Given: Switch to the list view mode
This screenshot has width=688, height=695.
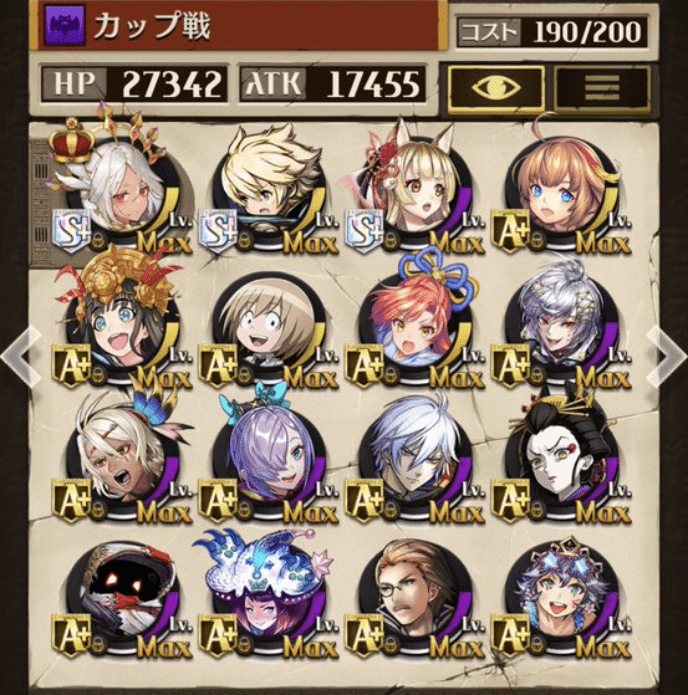Looking at the screenshot, I should pos(602,88).
